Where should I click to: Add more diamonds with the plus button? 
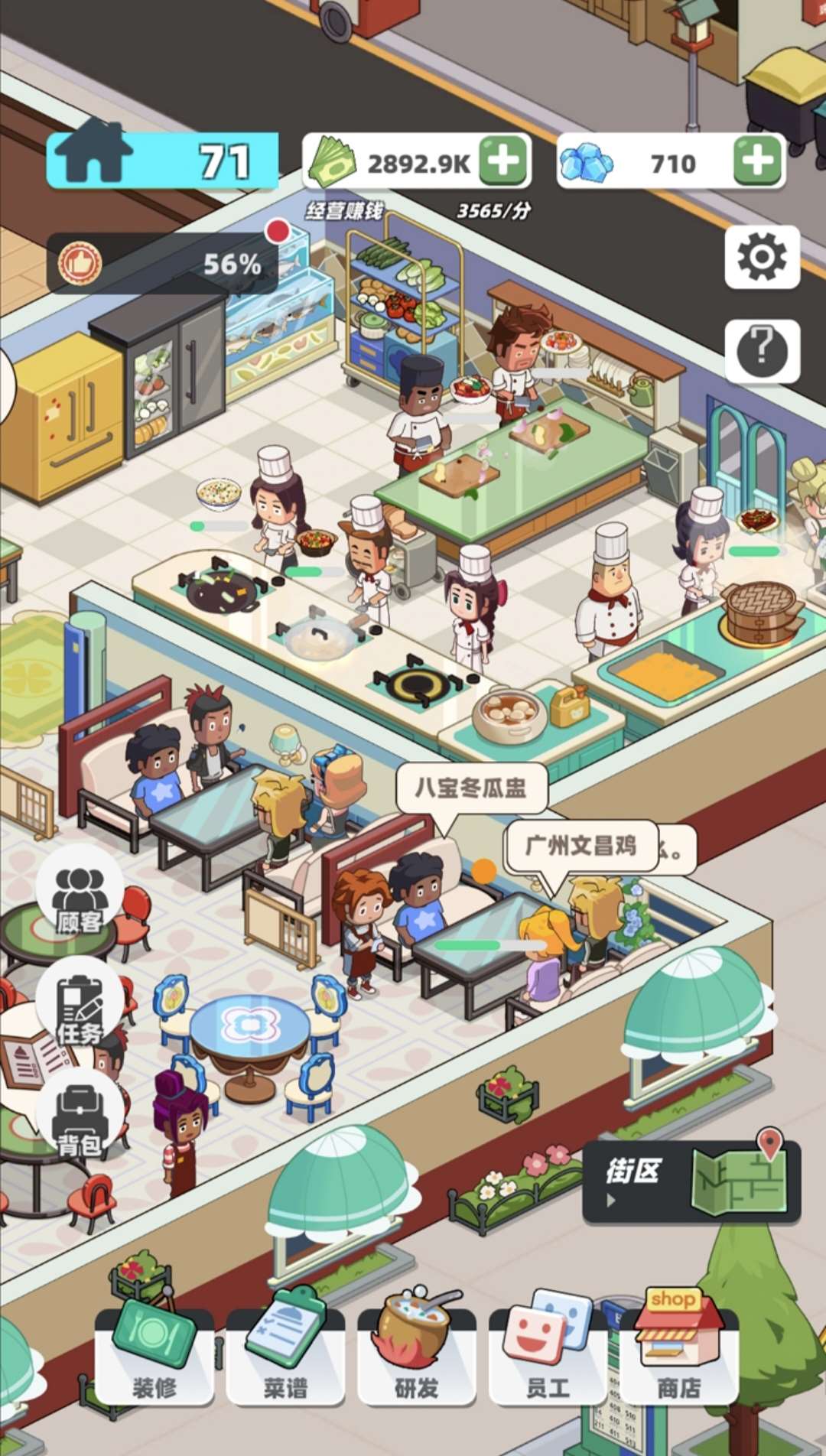click(758, 161)
